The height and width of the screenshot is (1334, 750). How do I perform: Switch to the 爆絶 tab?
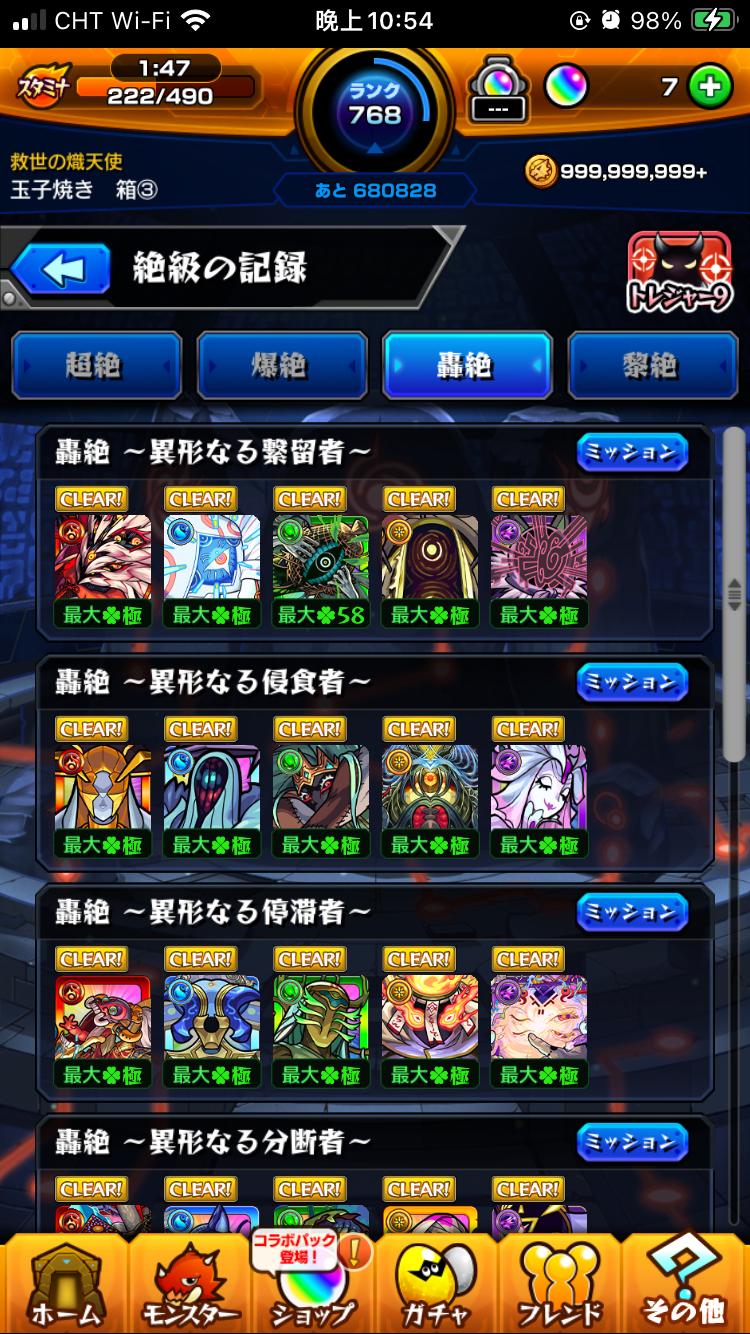tap(282, 366)
